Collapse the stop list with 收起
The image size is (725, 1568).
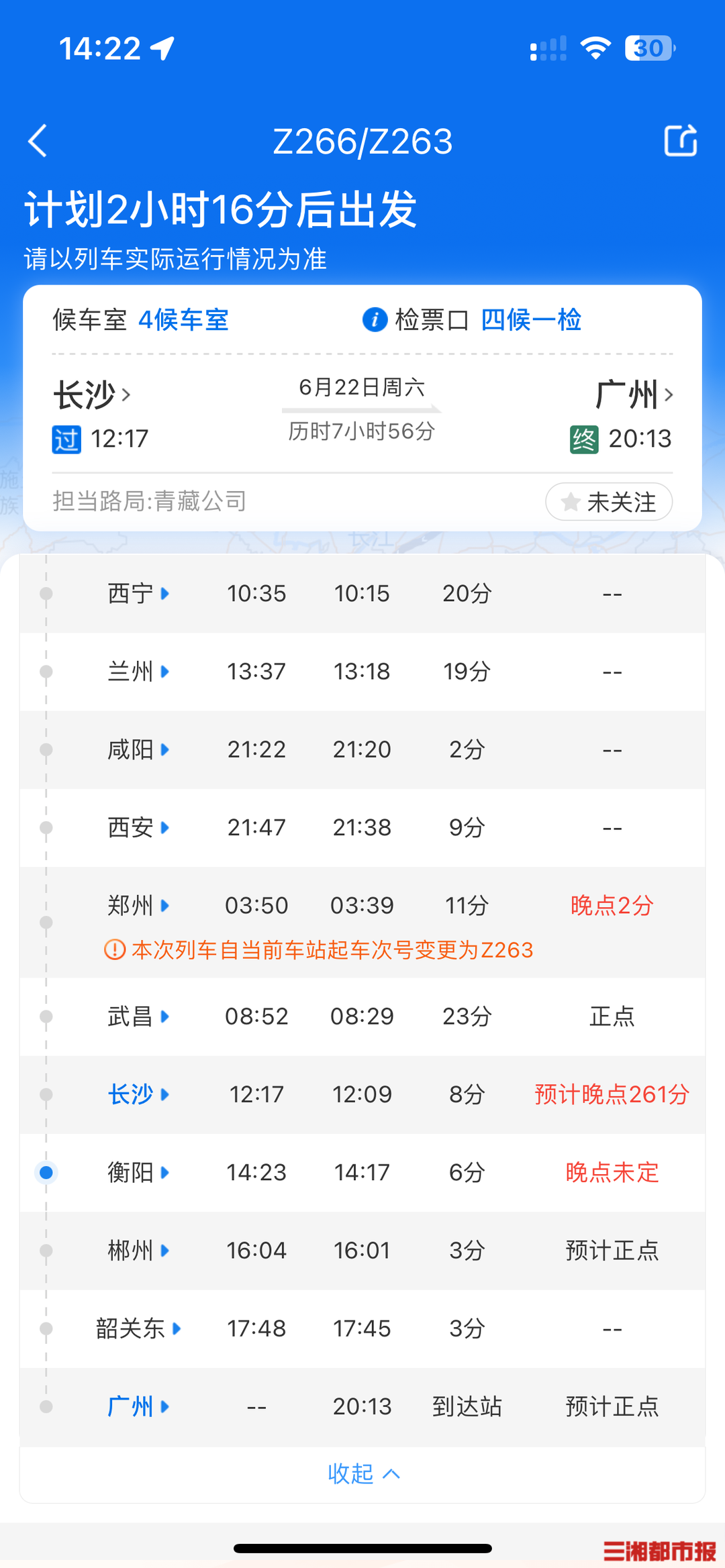[x=362, y=1473]
